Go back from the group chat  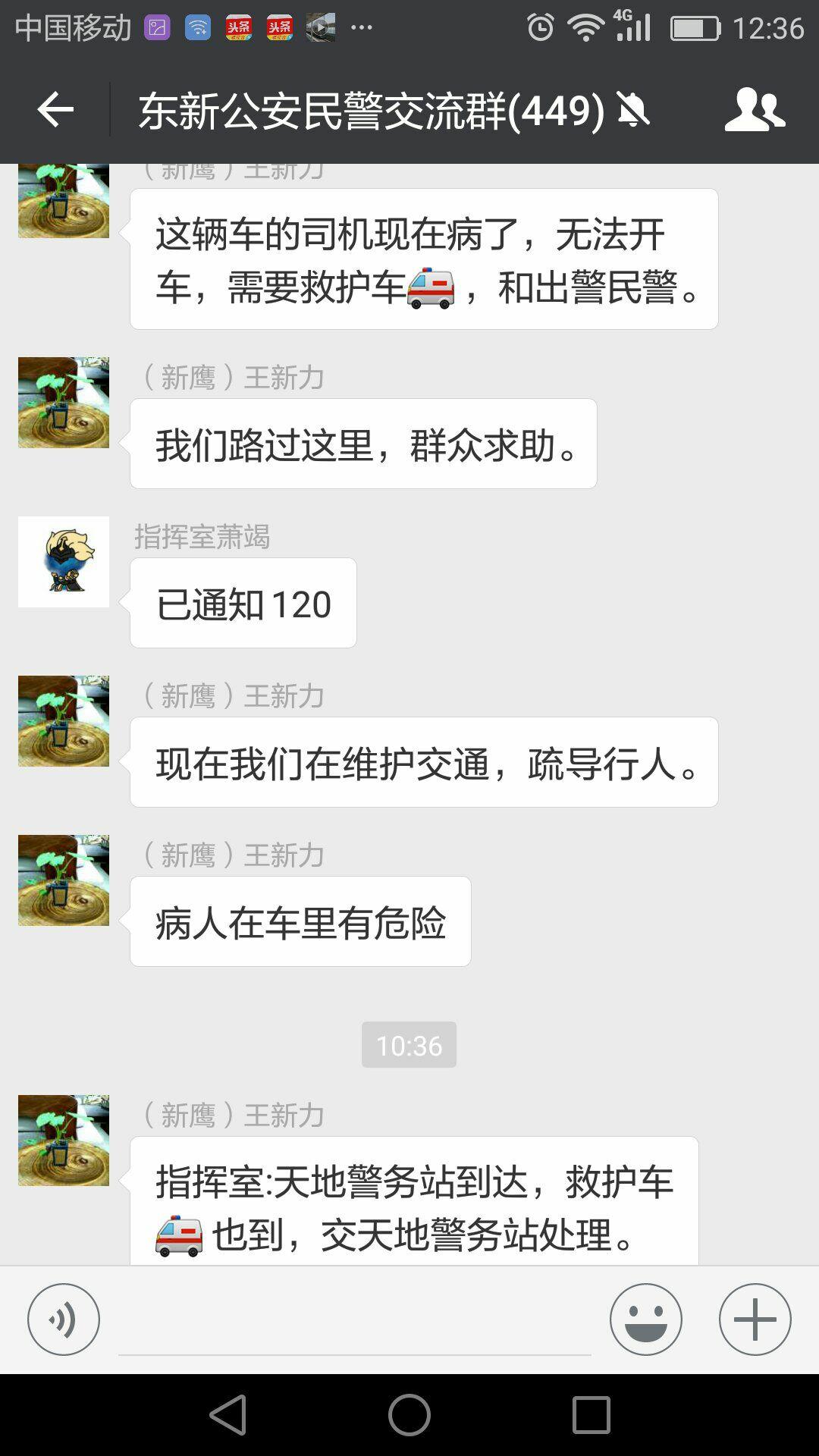[x=55, y=110]
